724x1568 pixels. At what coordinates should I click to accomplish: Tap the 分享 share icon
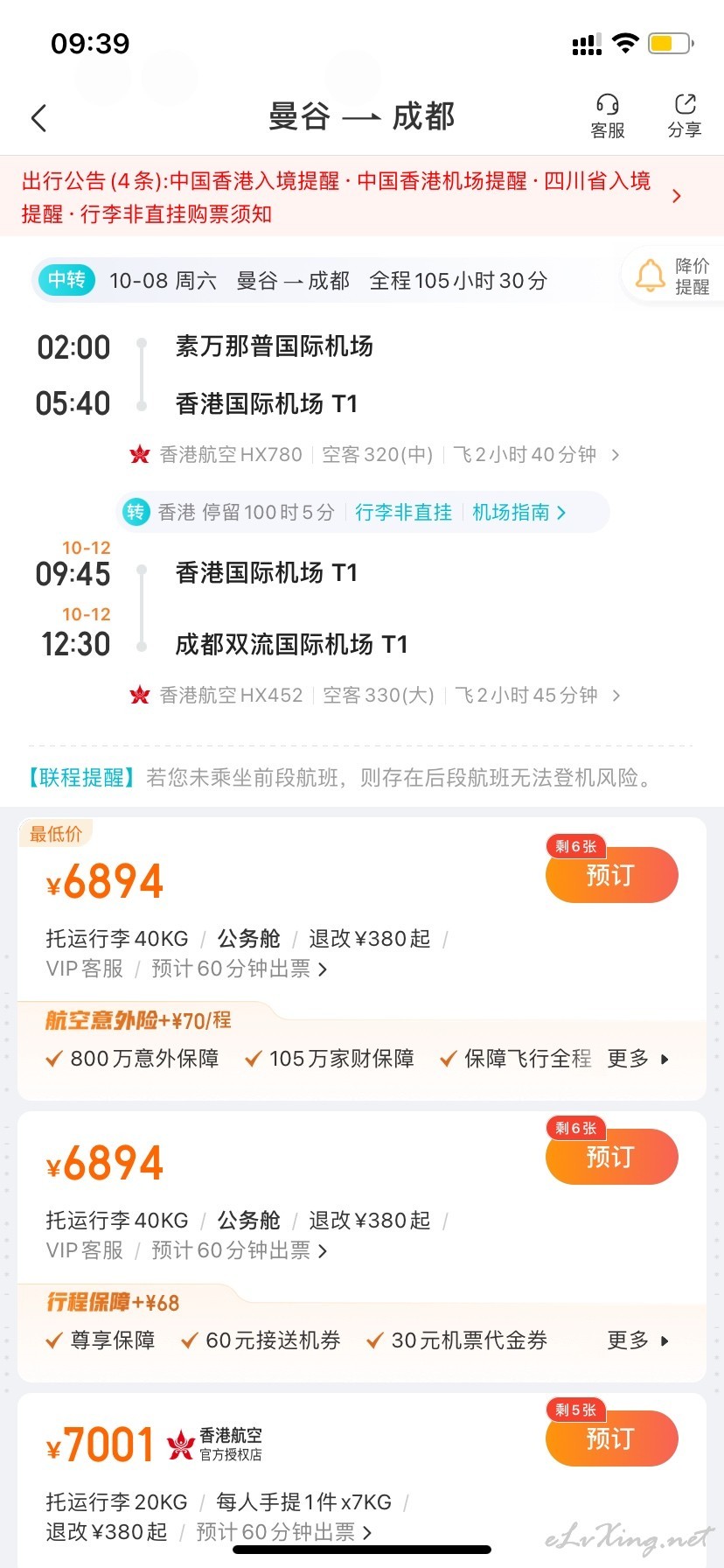click(x=685, y=116)
